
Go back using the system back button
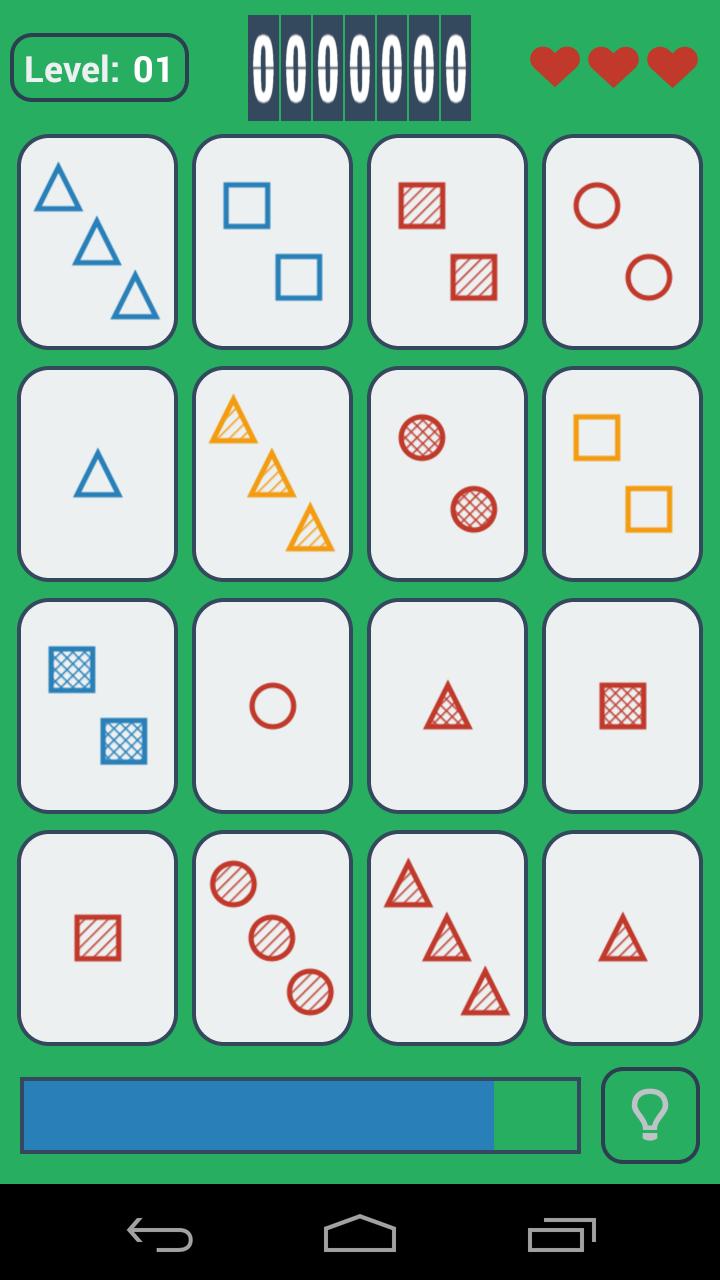tap(160, 1234)
